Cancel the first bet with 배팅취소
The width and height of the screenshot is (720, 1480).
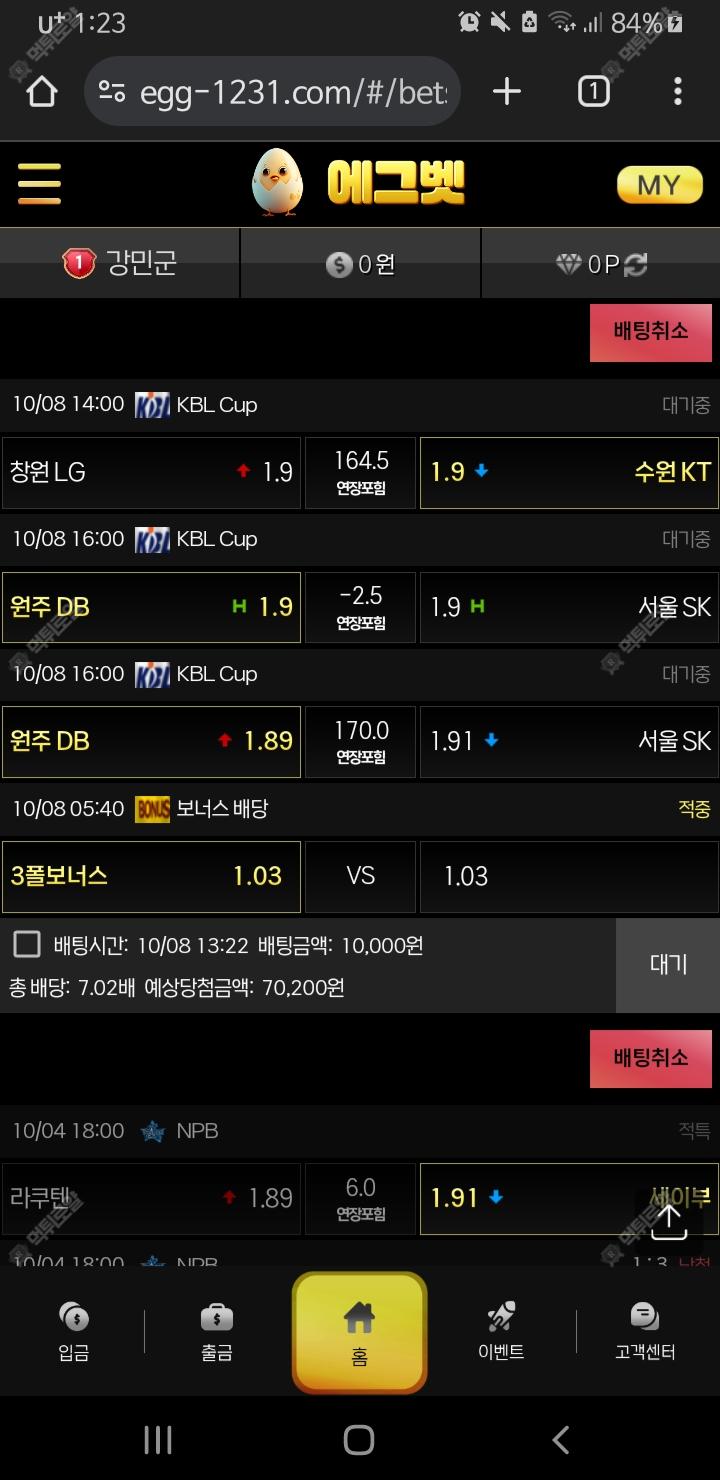650,332
